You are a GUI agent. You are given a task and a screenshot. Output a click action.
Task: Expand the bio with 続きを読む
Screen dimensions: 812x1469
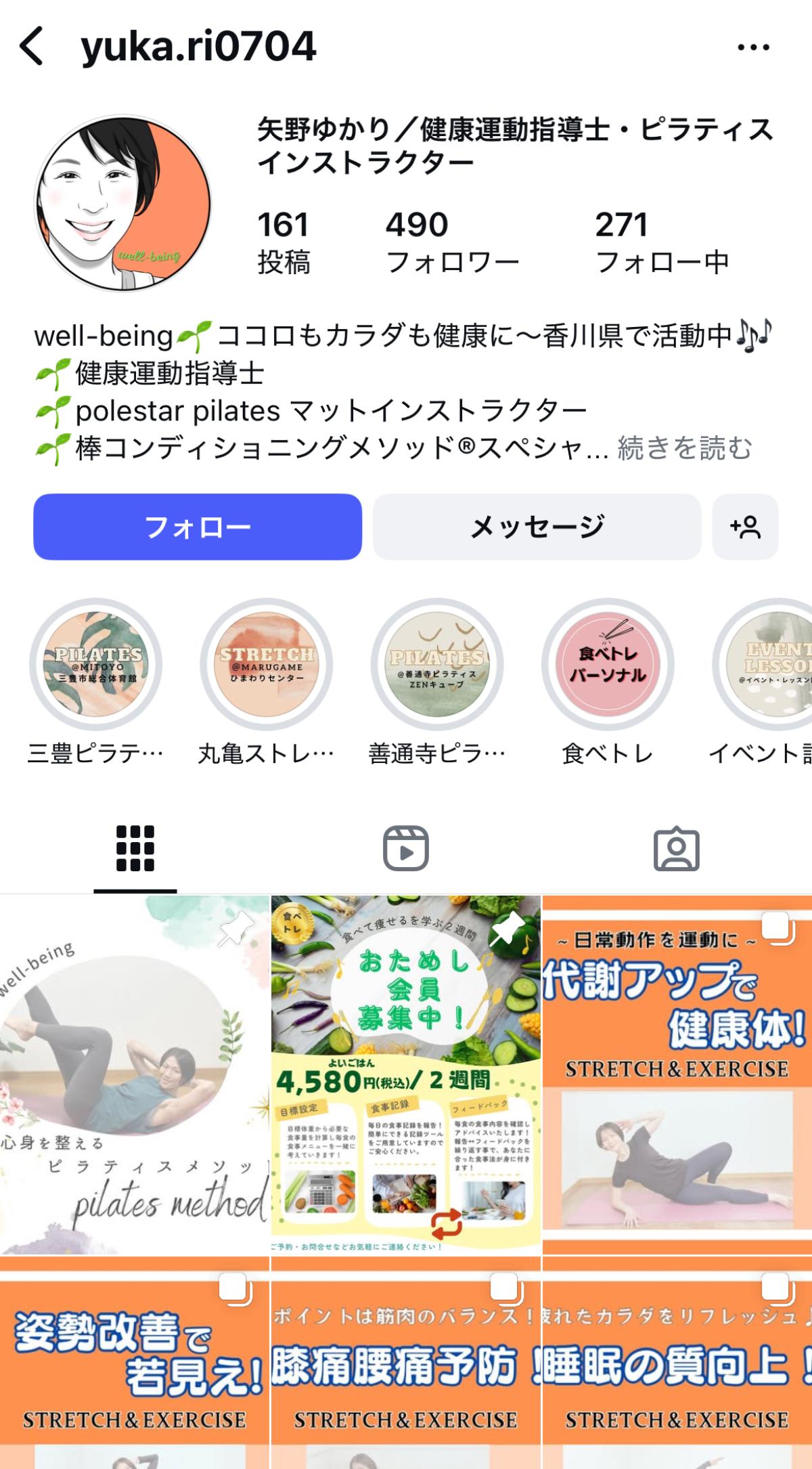tap(685, 448)
